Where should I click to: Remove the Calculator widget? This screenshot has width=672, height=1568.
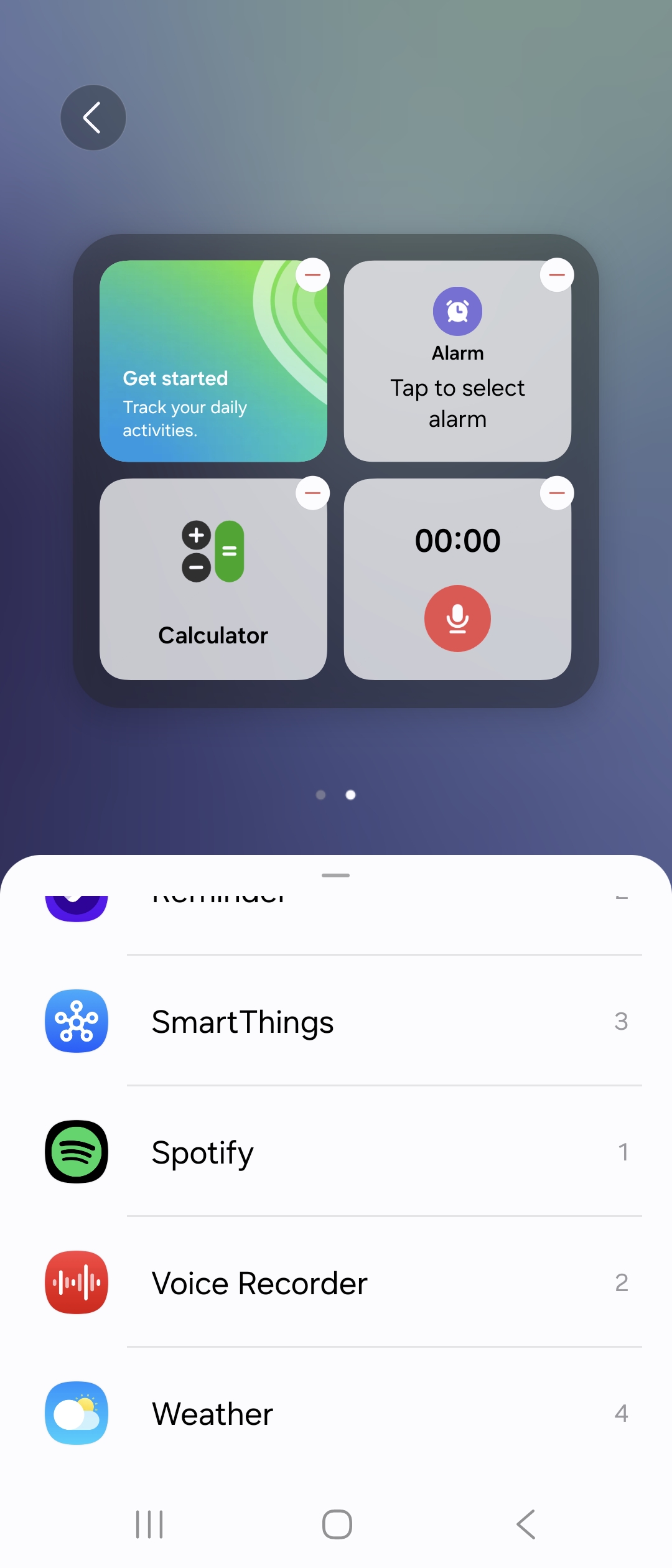(312, 493)
